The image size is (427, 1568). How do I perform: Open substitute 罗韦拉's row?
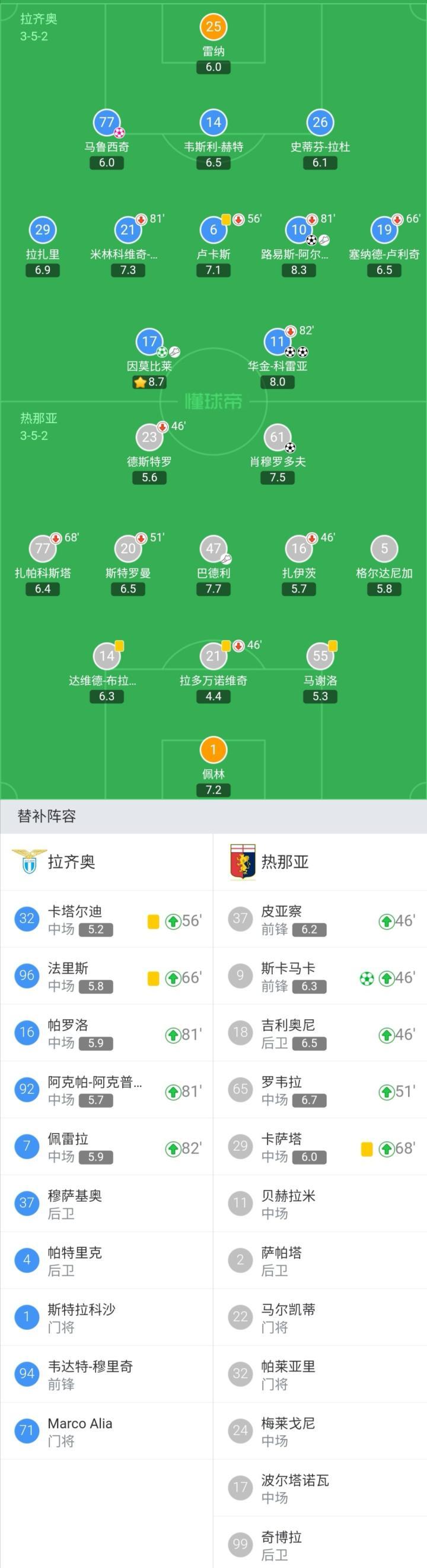320,1090
